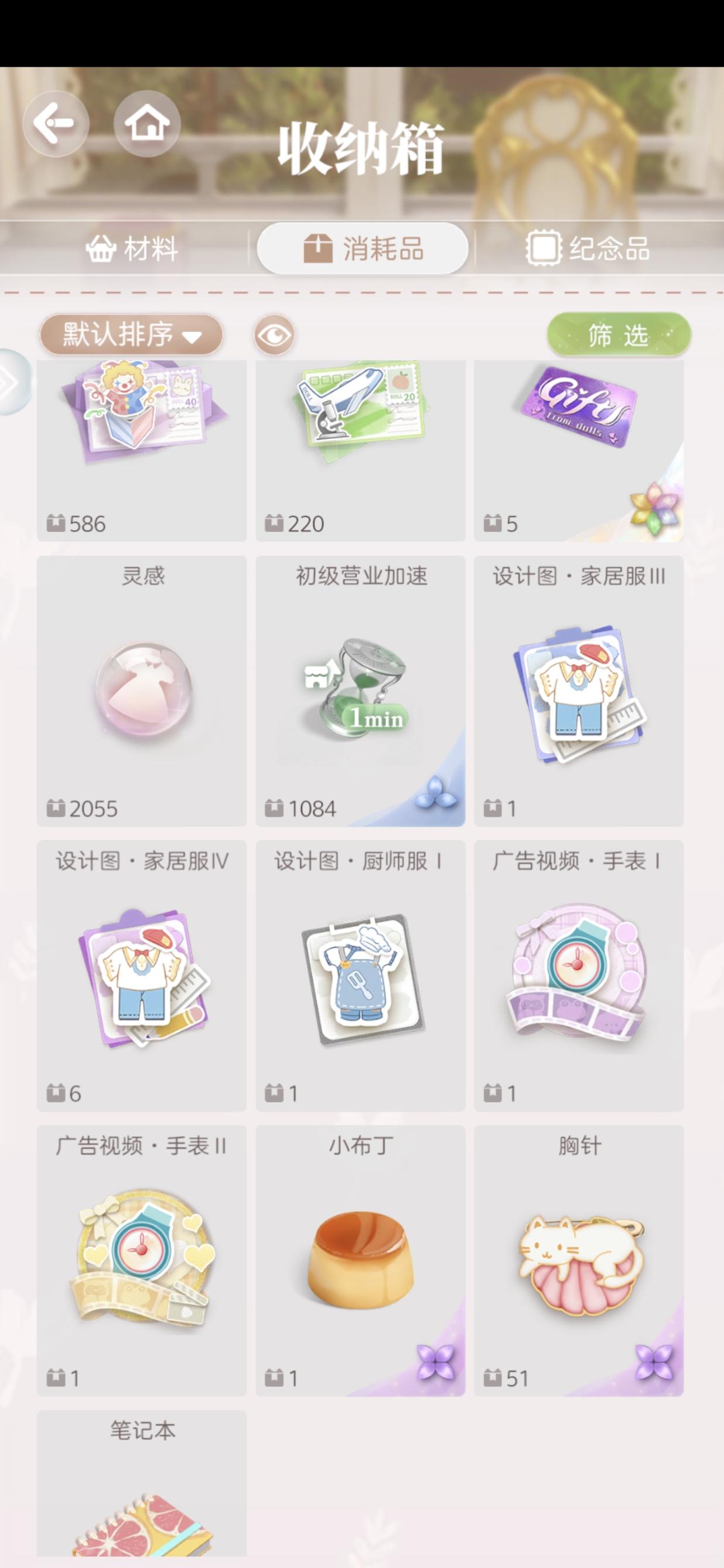Select the 设计图・家居服IV card
Image resolution: width=724 pixels, height=1568 pixels.
click(142, 975)
